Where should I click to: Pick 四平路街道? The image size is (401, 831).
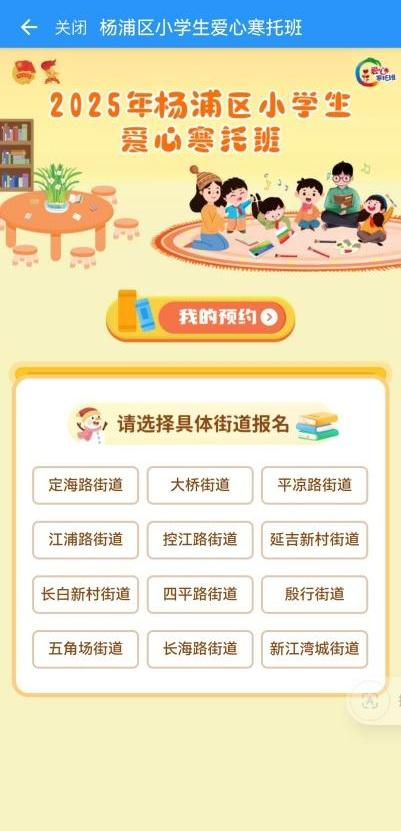[200, 594]
